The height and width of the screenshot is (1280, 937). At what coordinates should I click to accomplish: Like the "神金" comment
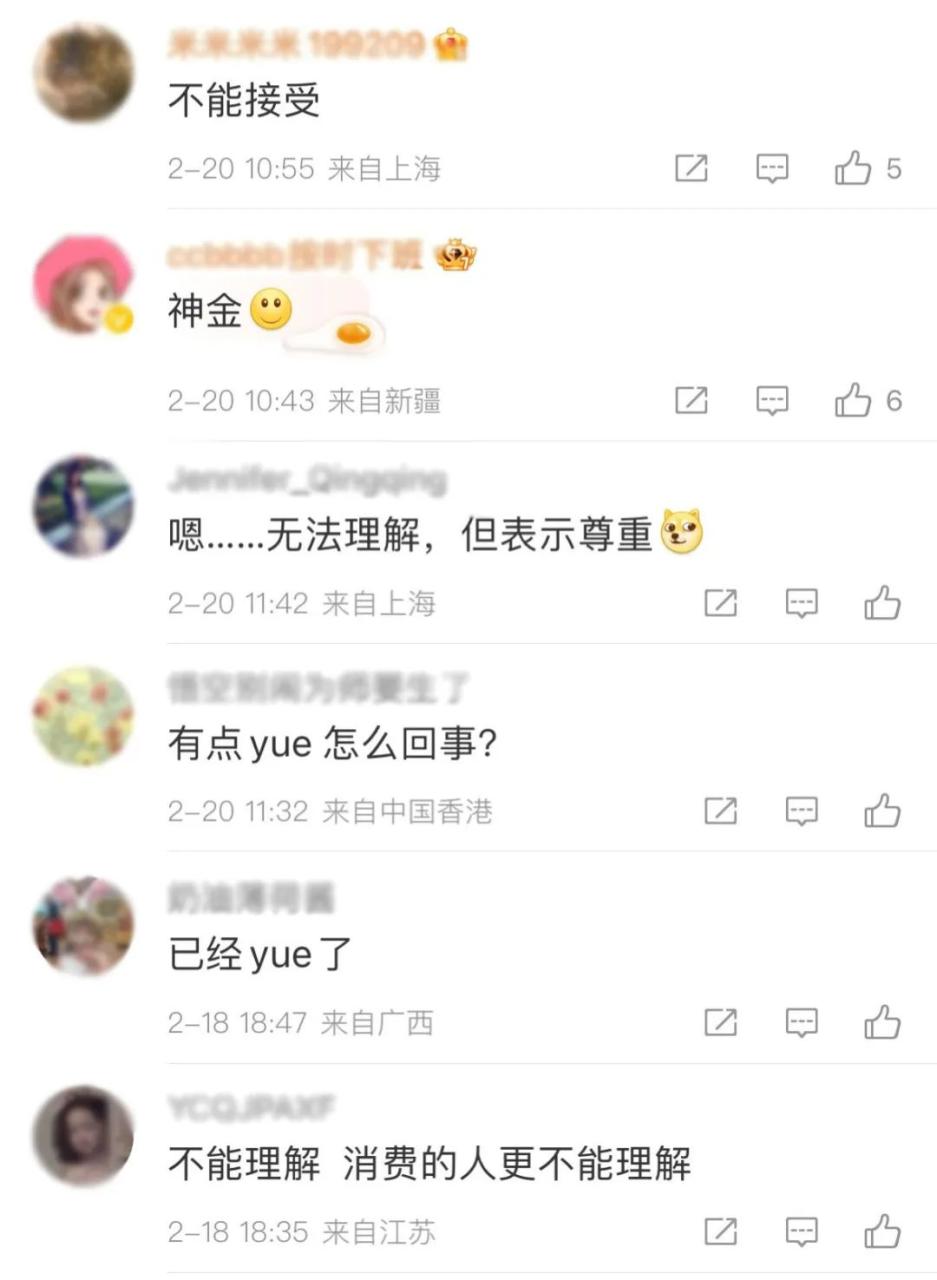(x=853, y=401)
